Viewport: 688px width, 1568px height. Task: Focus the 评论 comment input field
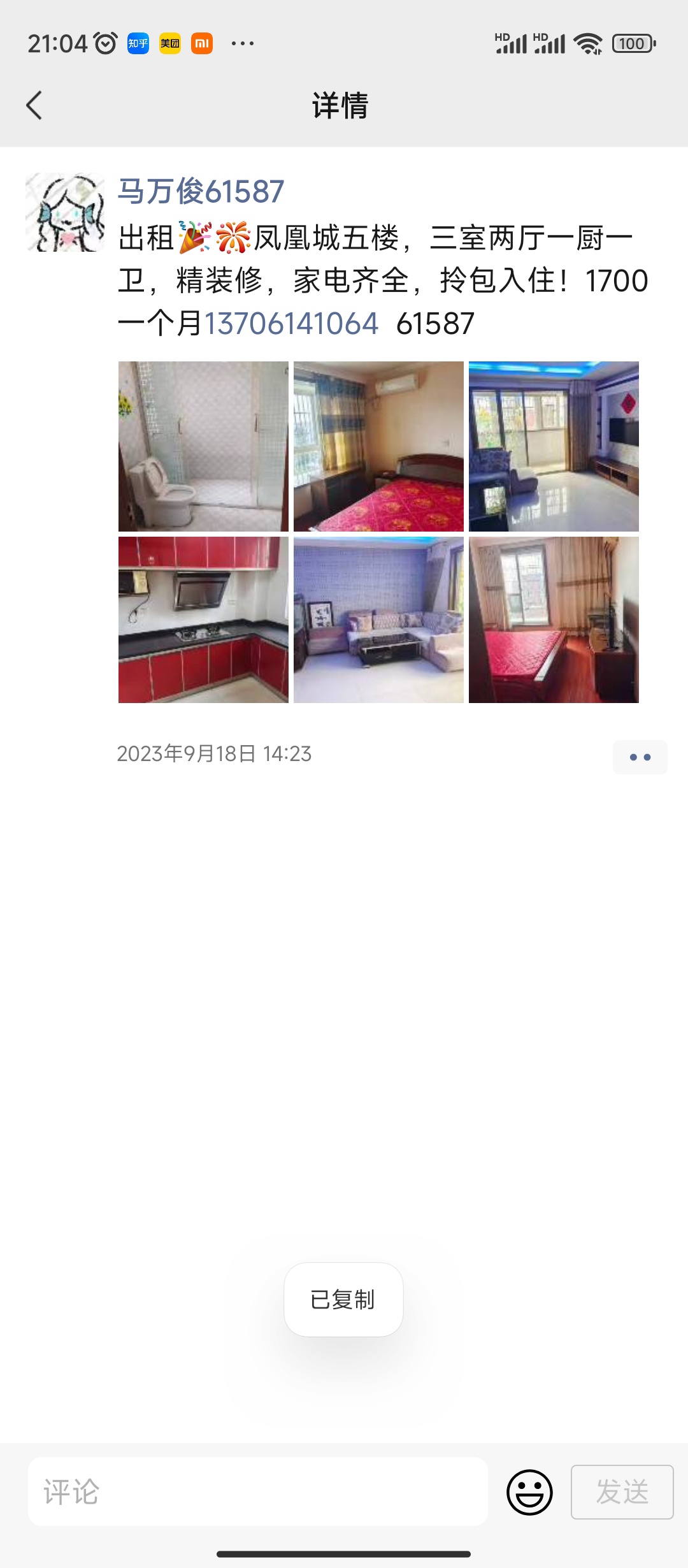point(258,1492)
